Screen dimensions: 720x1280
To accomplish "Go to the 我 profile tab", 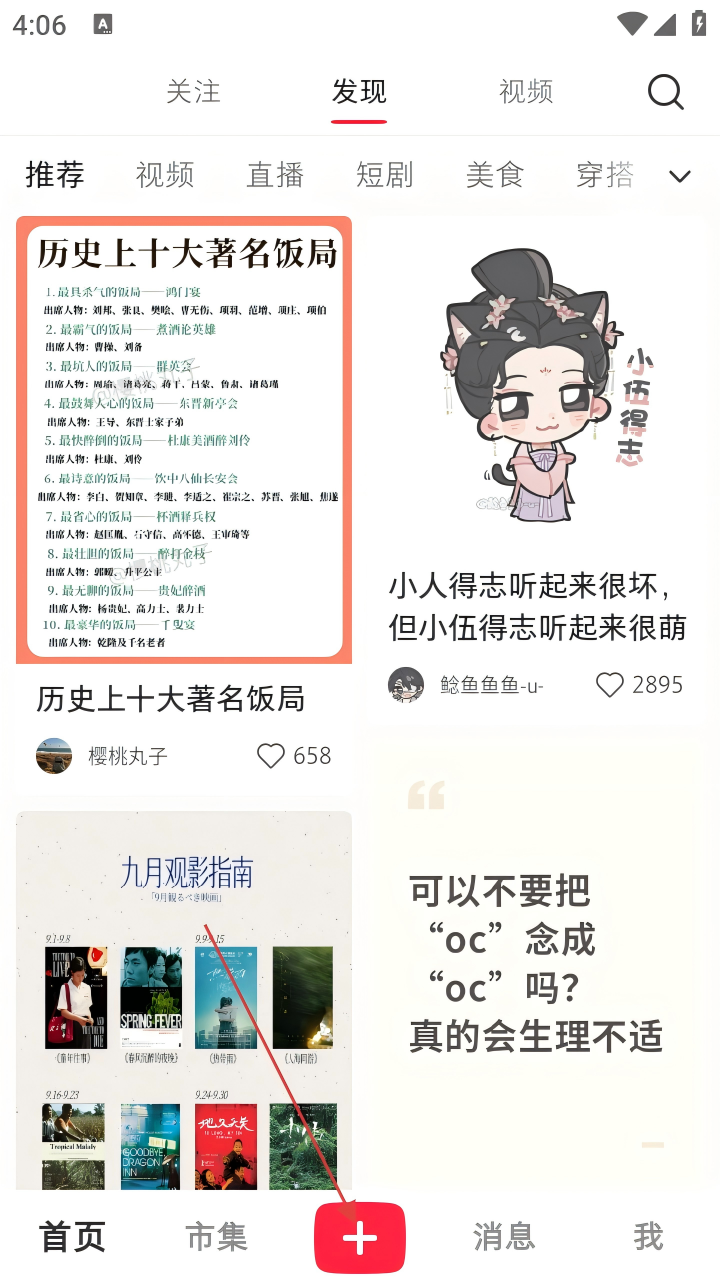I will point(648,1237).
